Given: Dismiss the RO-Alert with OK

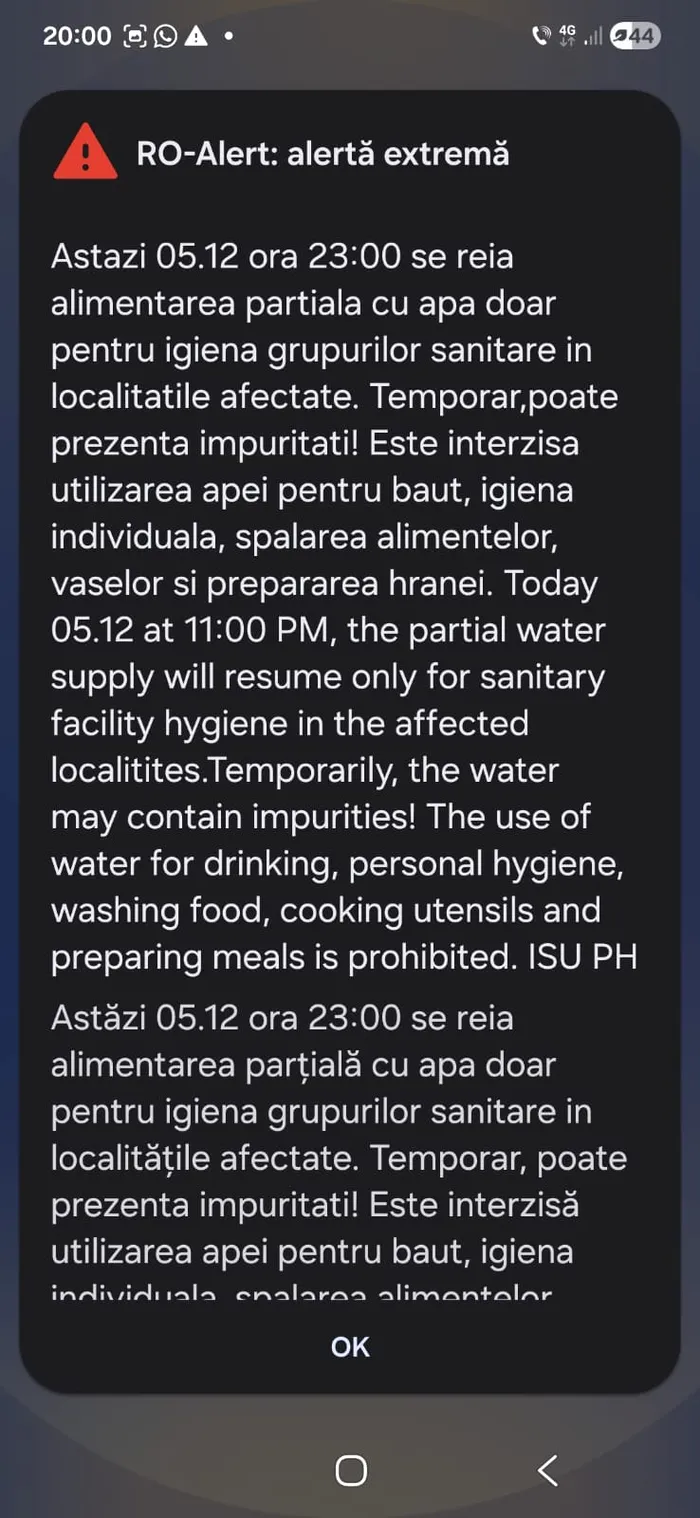Looking at the screenshot, I should (350, 1347).
